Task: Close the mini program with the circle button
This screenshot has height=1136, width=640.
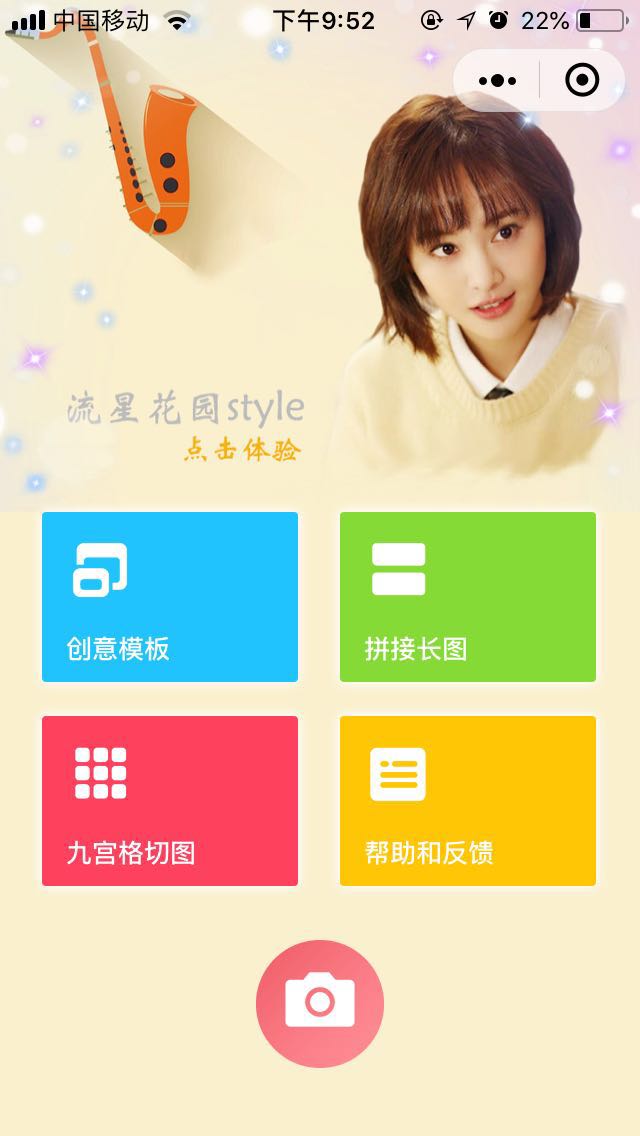Action: coord(582,80)
